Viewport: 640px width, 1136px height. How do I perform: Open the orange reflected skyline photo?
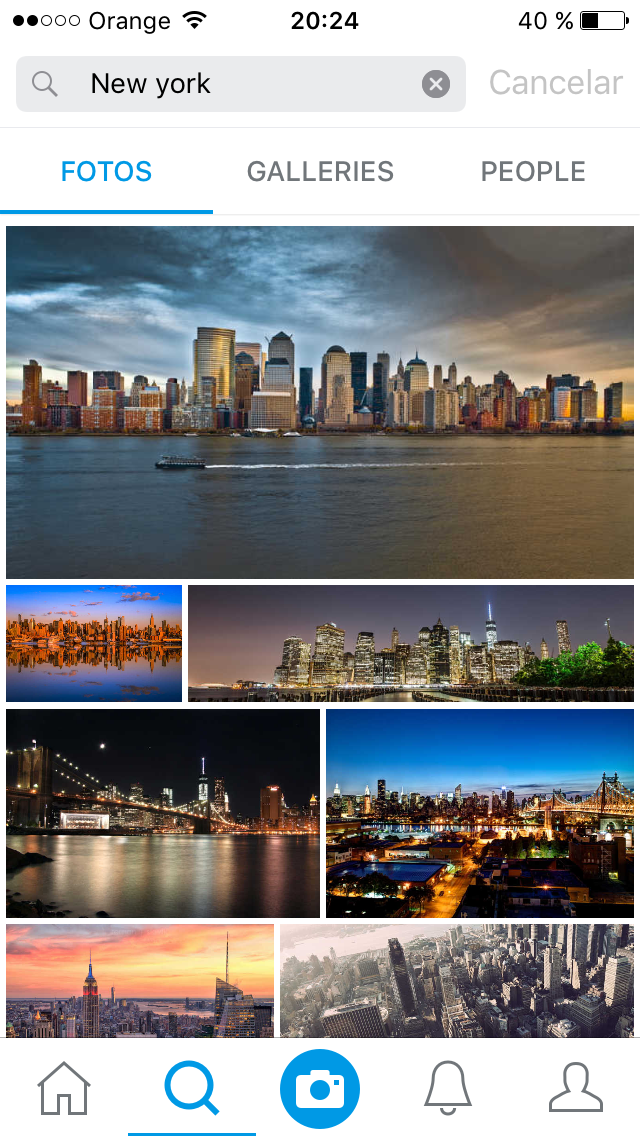coord(94,643)
